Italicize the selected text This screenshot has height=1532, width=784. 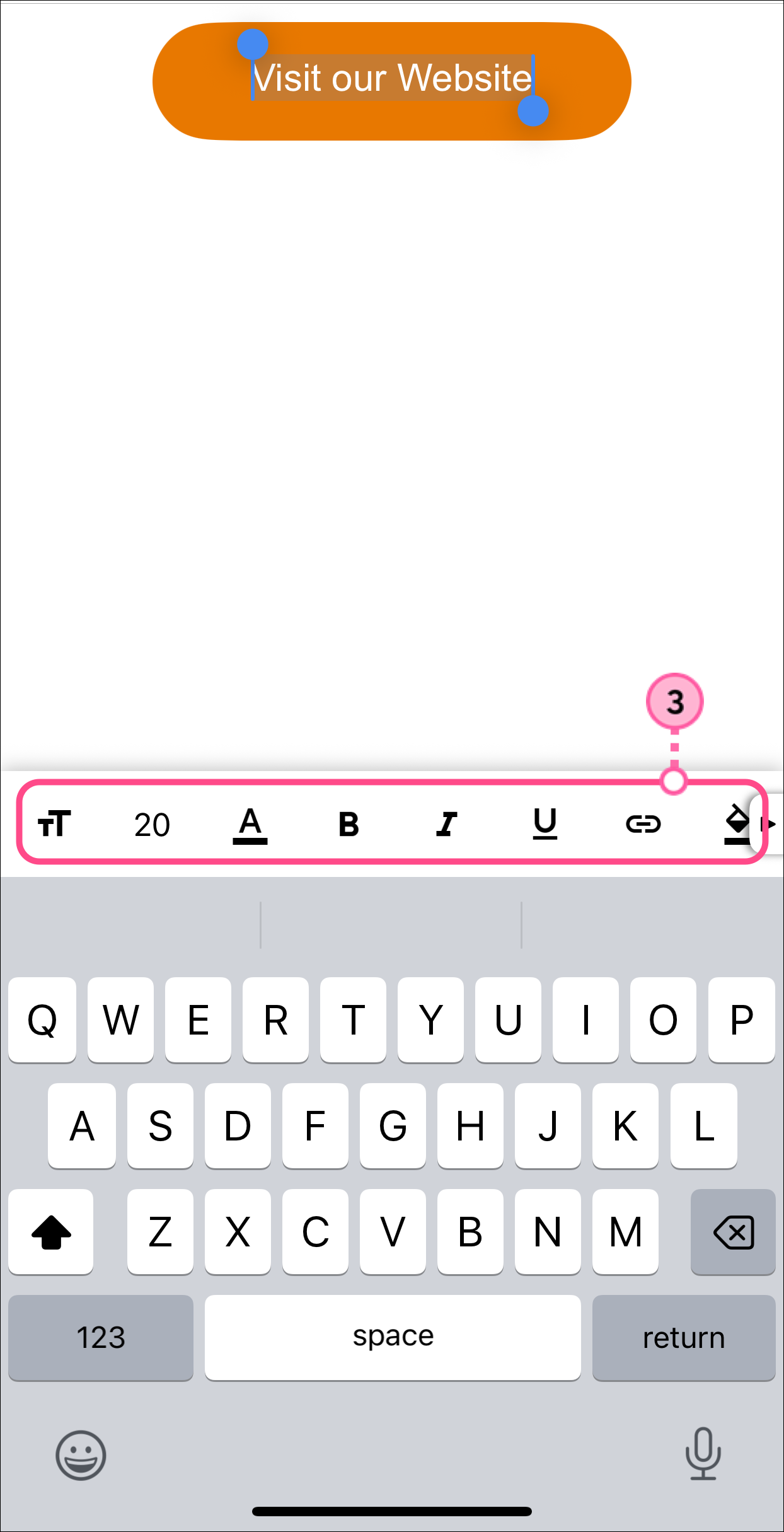[x=447, y=825]
